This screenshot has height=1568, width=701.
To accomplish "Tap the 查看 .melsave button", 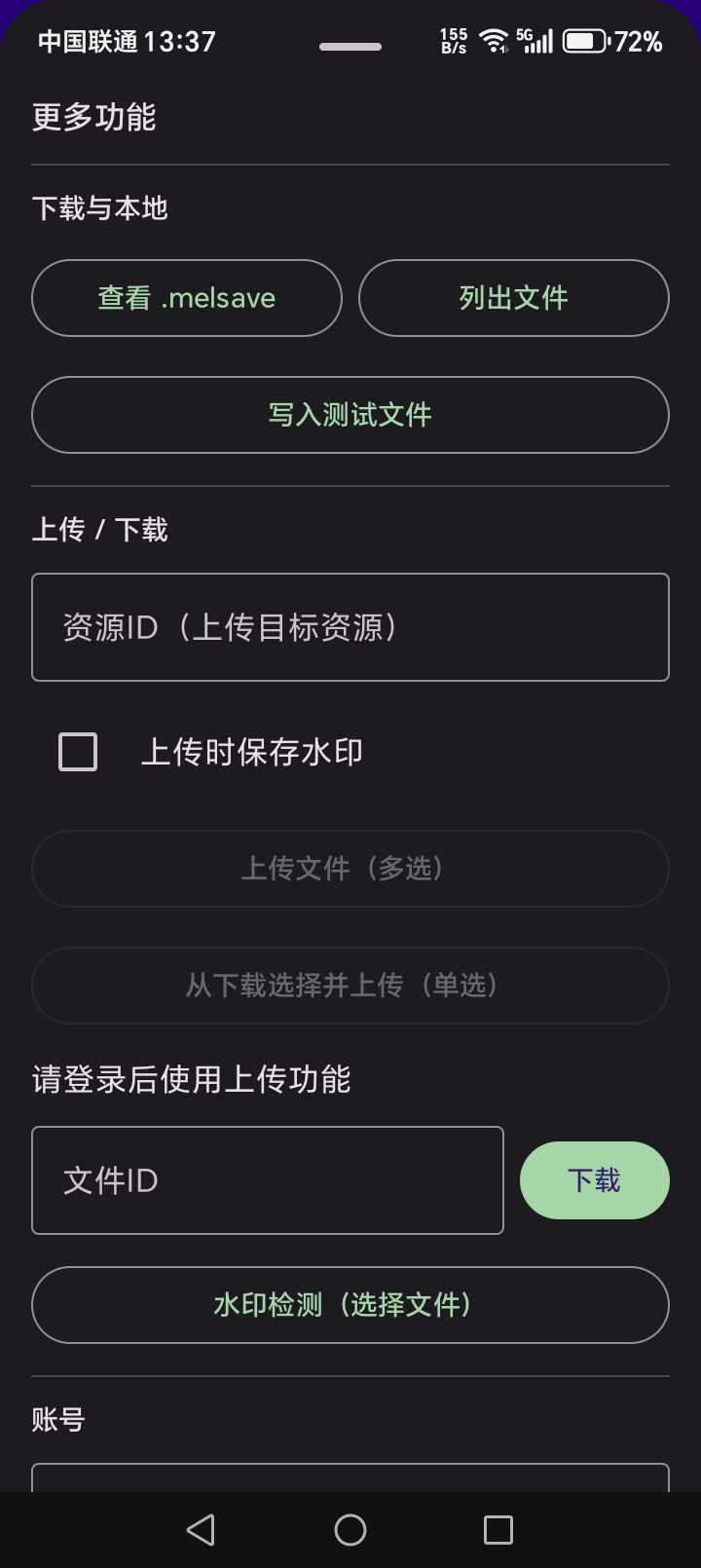I will tap(187, 298).
